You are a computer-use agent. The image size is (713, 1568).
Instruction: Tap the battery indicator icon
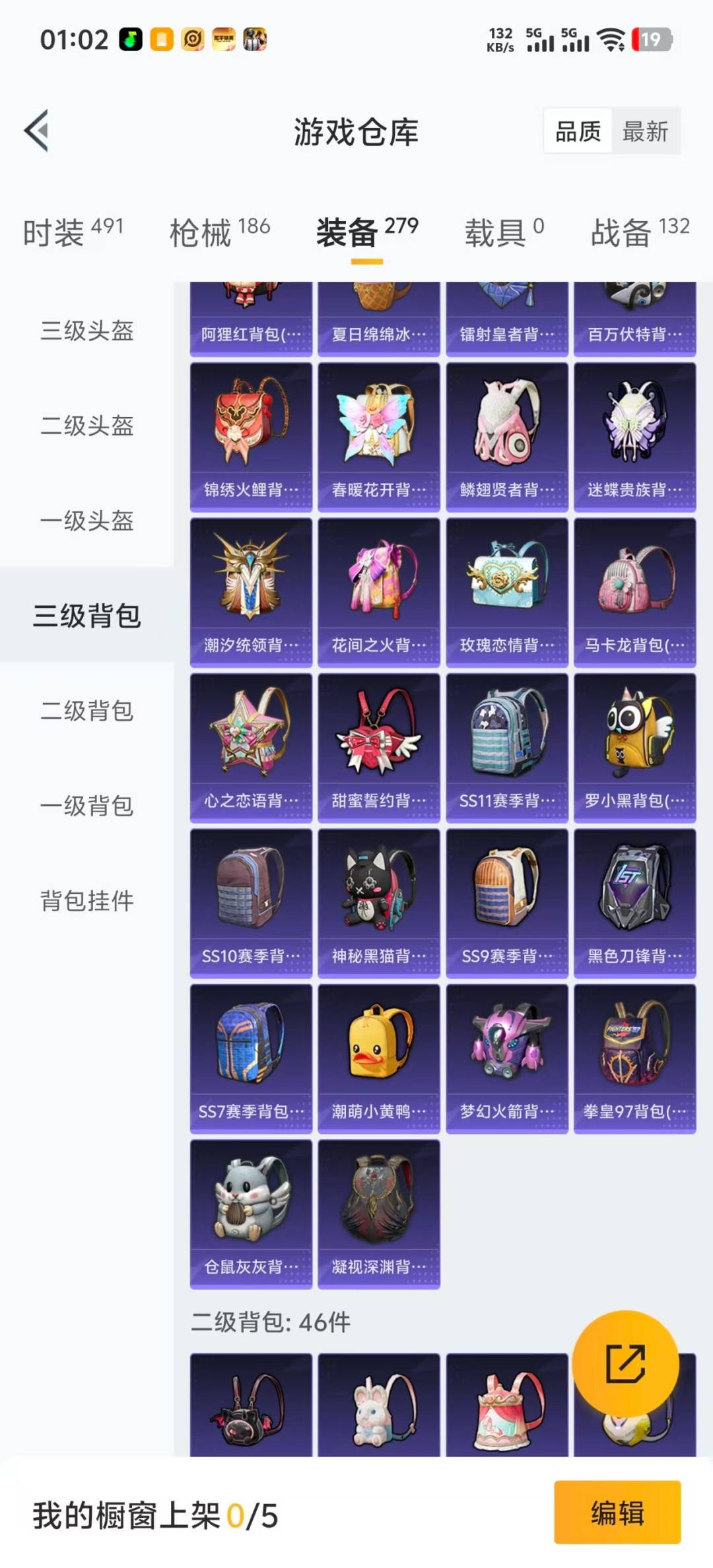tap(650, 40)
